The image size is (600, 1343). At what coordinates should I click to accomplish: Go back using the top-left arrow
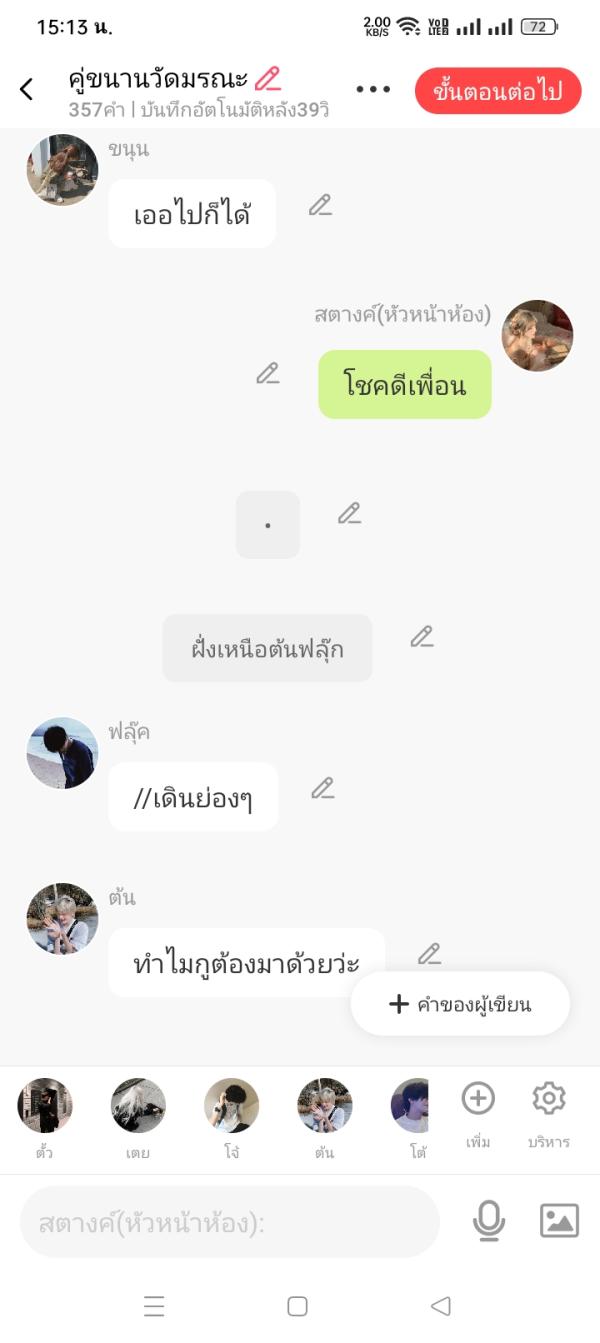click(x=27, y=89)
